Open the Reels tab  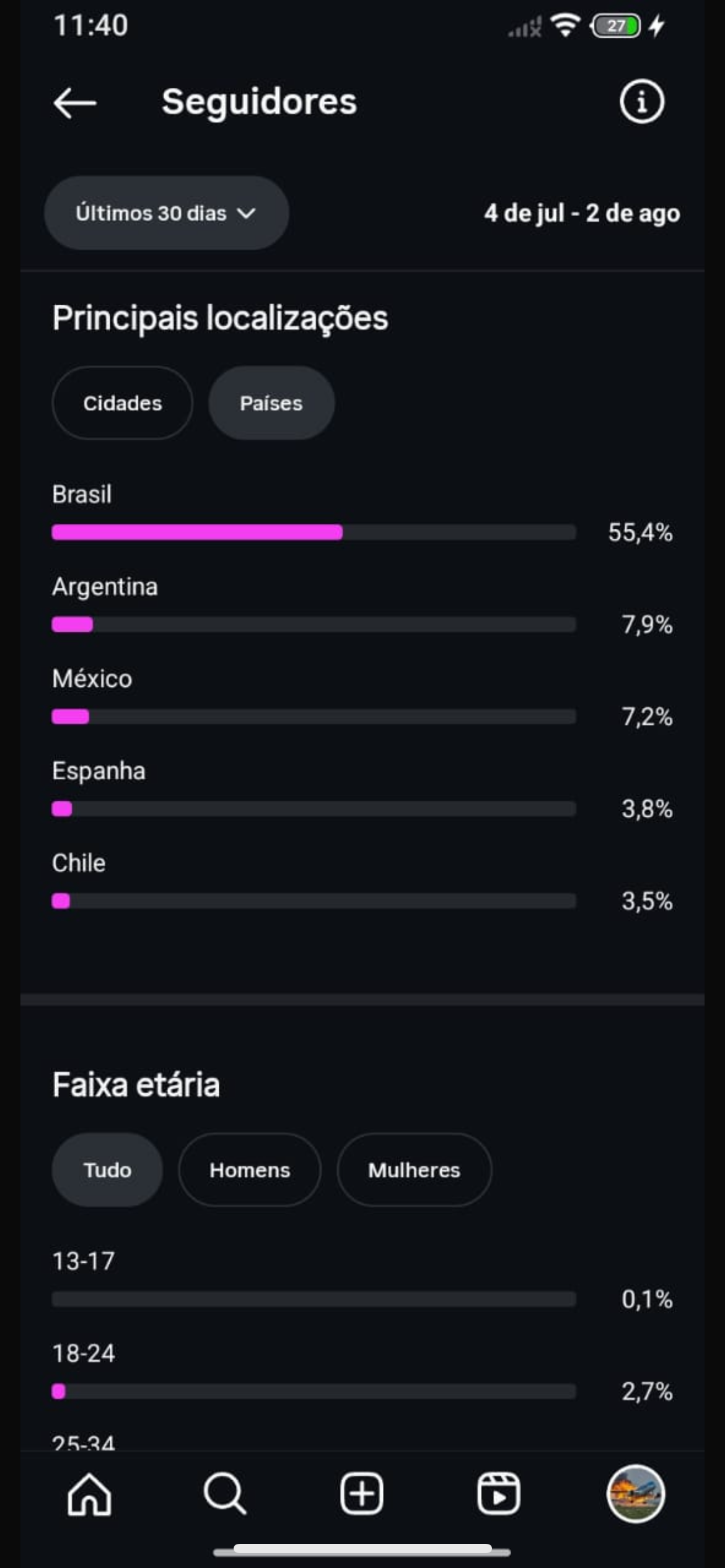pyautogui.click(x=499, y=1494)
